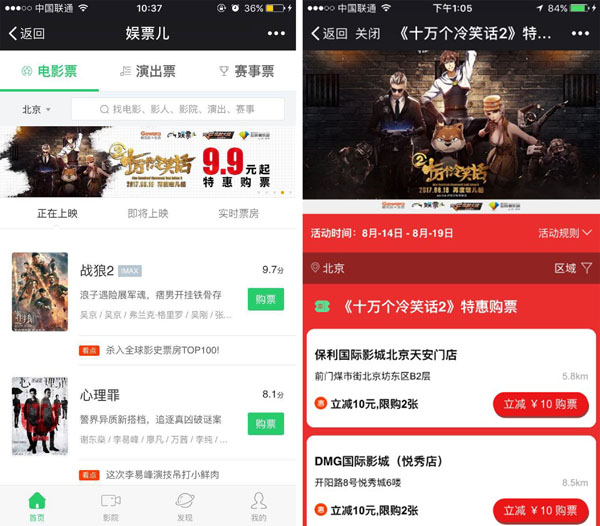Go to the 影院 bottom tab
Viewport: 600px width, 526px height.
[x=111, y=505]
